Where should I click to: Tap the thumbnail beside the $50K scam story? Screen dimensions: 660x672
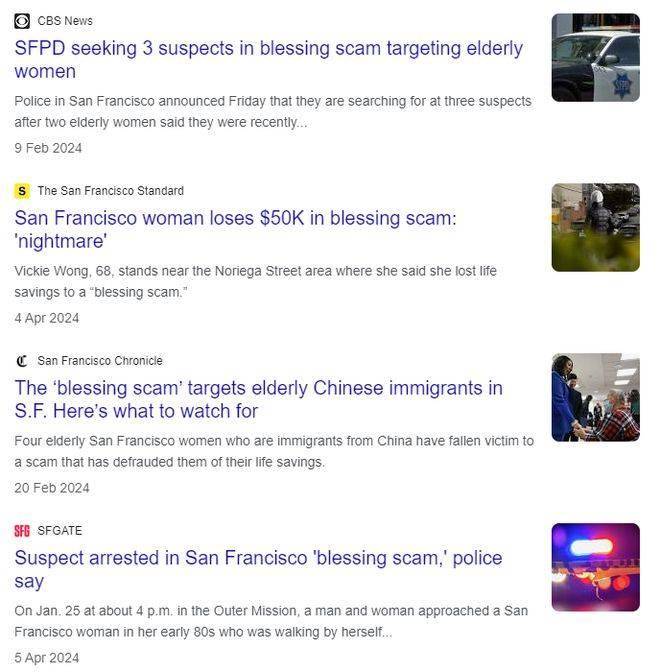(595, 228)
